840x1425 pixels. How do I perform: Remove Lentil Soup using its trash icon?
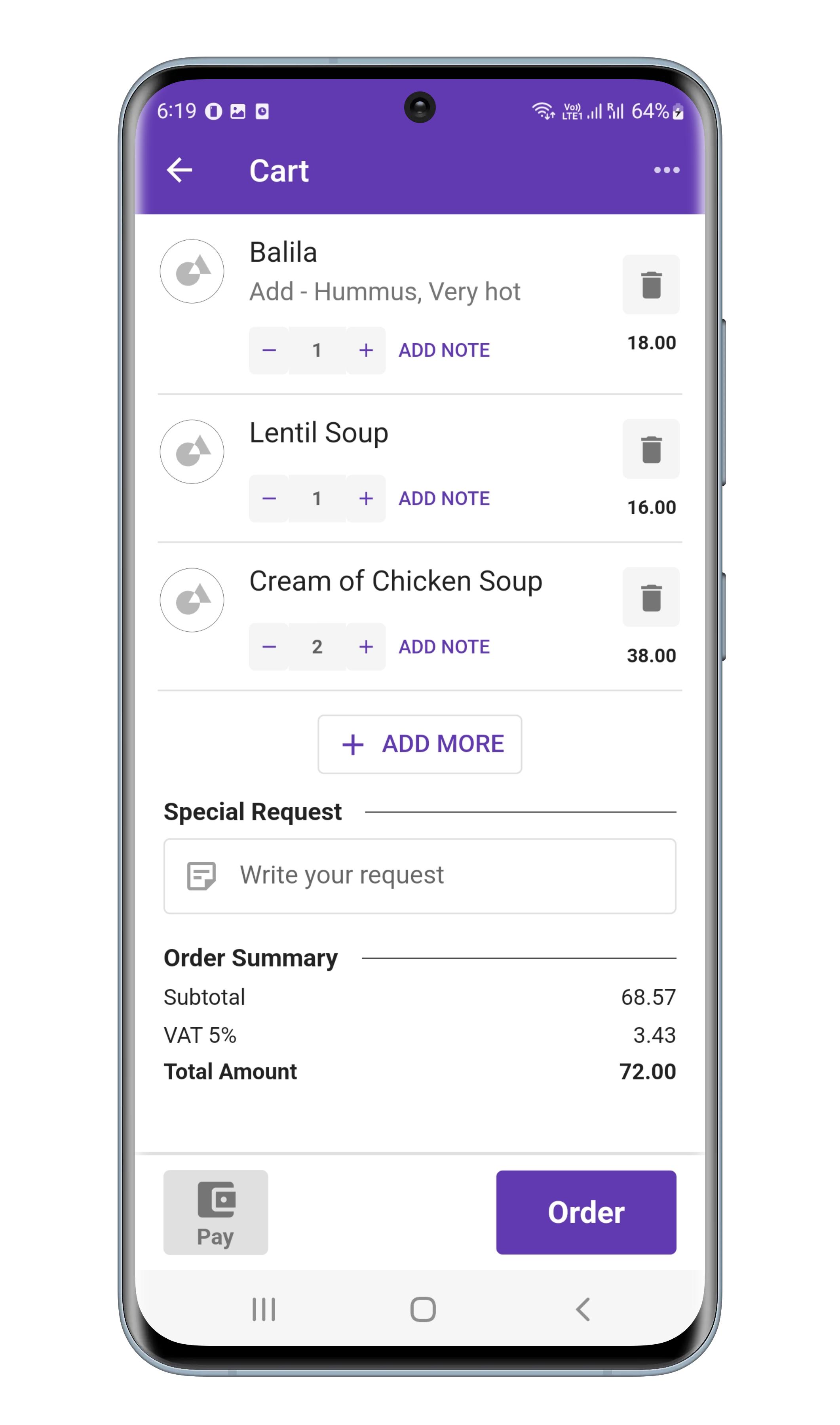(x=651, y=449)
